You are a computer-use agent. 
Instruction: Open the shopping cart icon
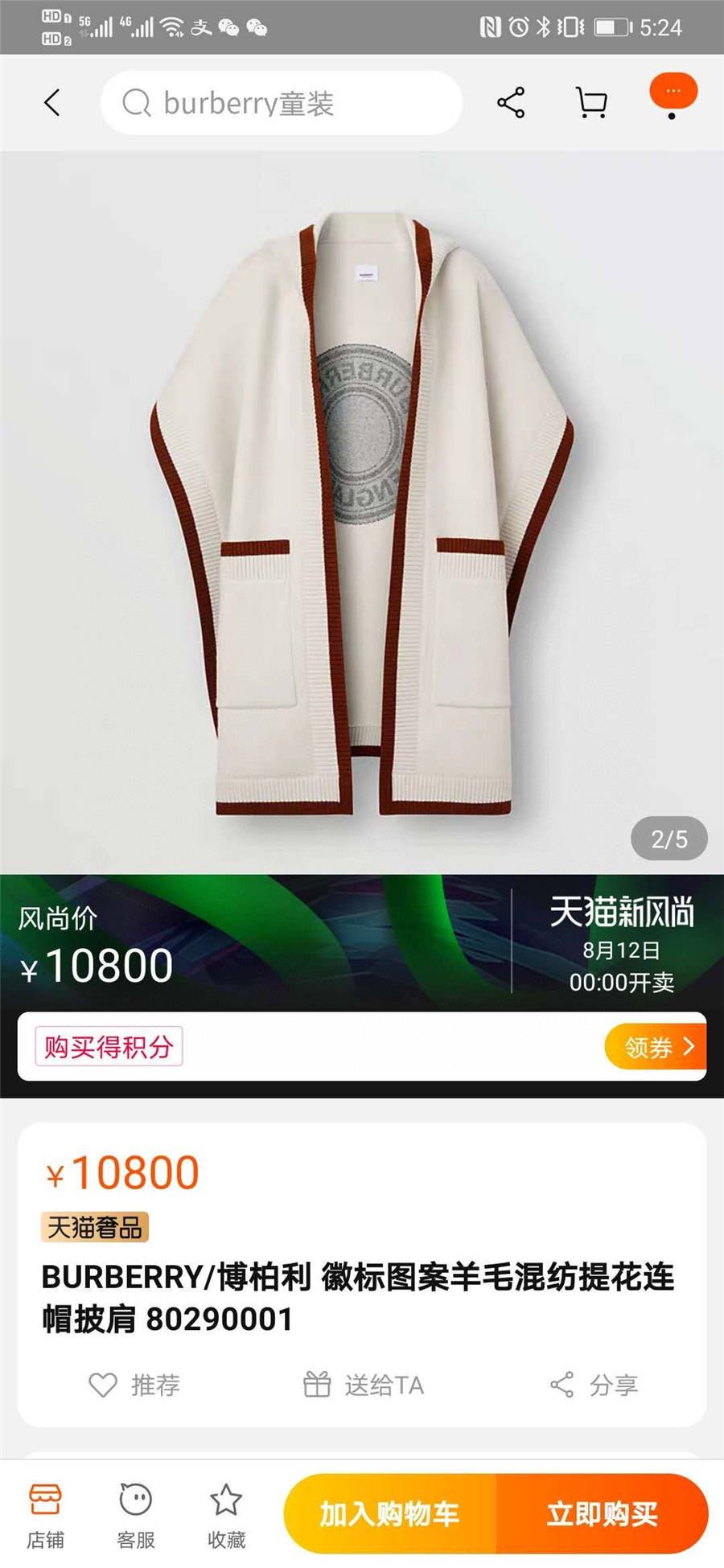click(x=591, y=103)
